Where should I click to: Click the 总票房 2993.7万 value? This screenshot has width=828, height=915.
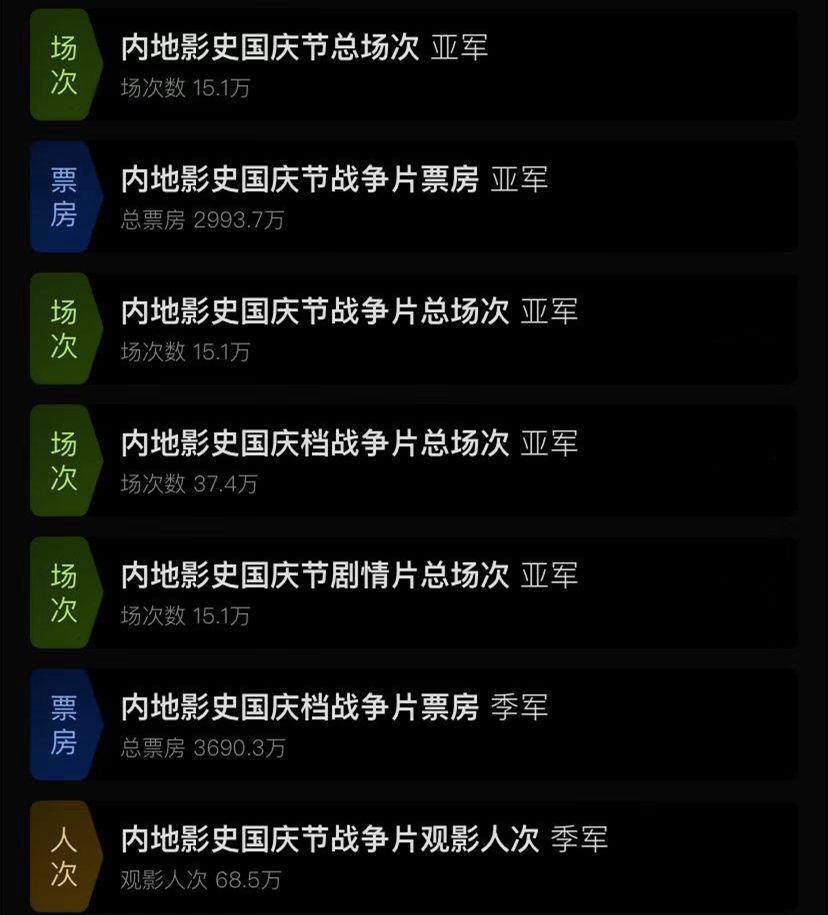pos(200,221)
